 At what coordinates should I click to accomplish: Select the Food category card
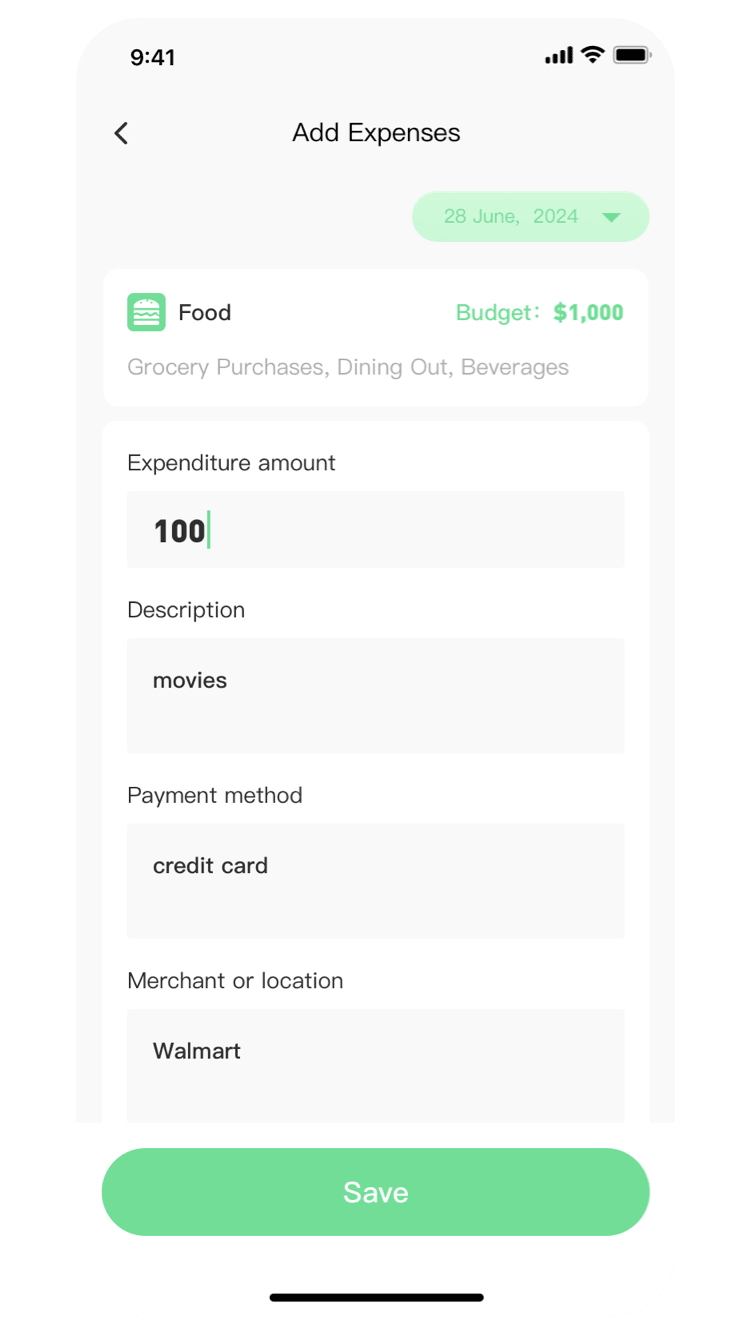(375, 338)
